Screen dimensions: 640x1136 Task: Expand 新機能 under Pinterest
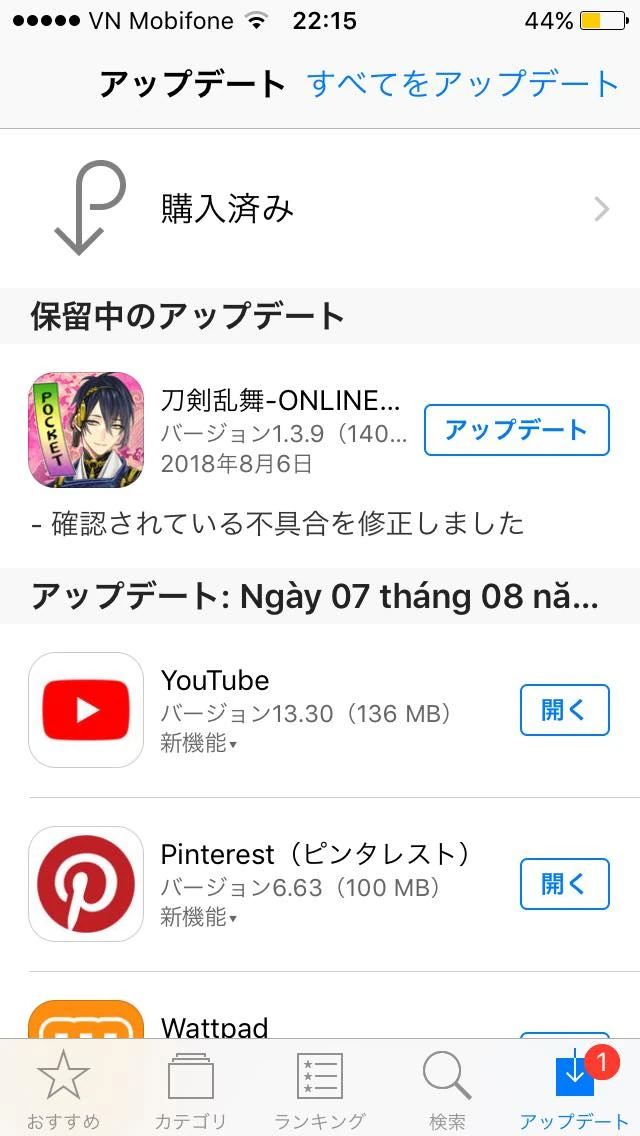199,918
